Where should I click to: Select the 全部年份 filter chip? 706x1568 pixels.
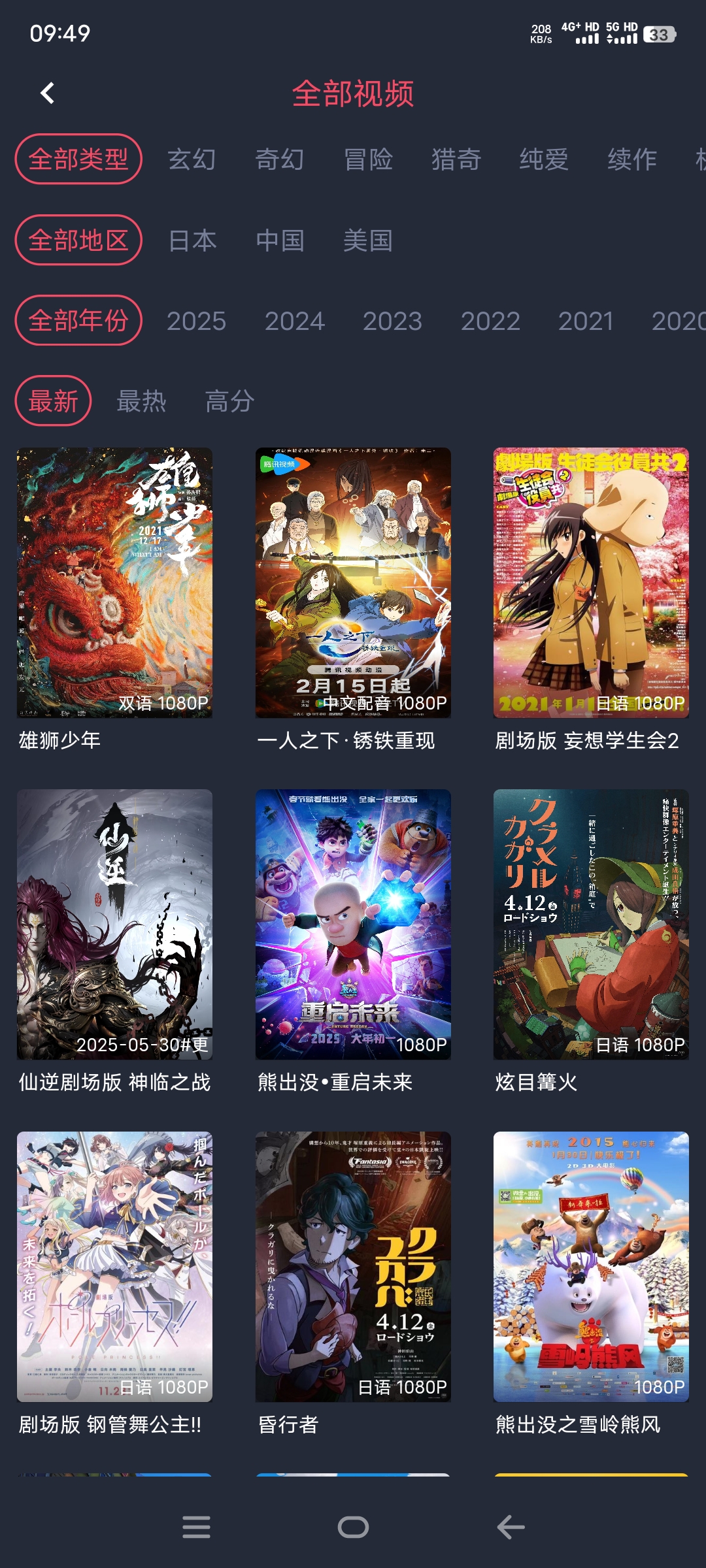click(77, 320)
